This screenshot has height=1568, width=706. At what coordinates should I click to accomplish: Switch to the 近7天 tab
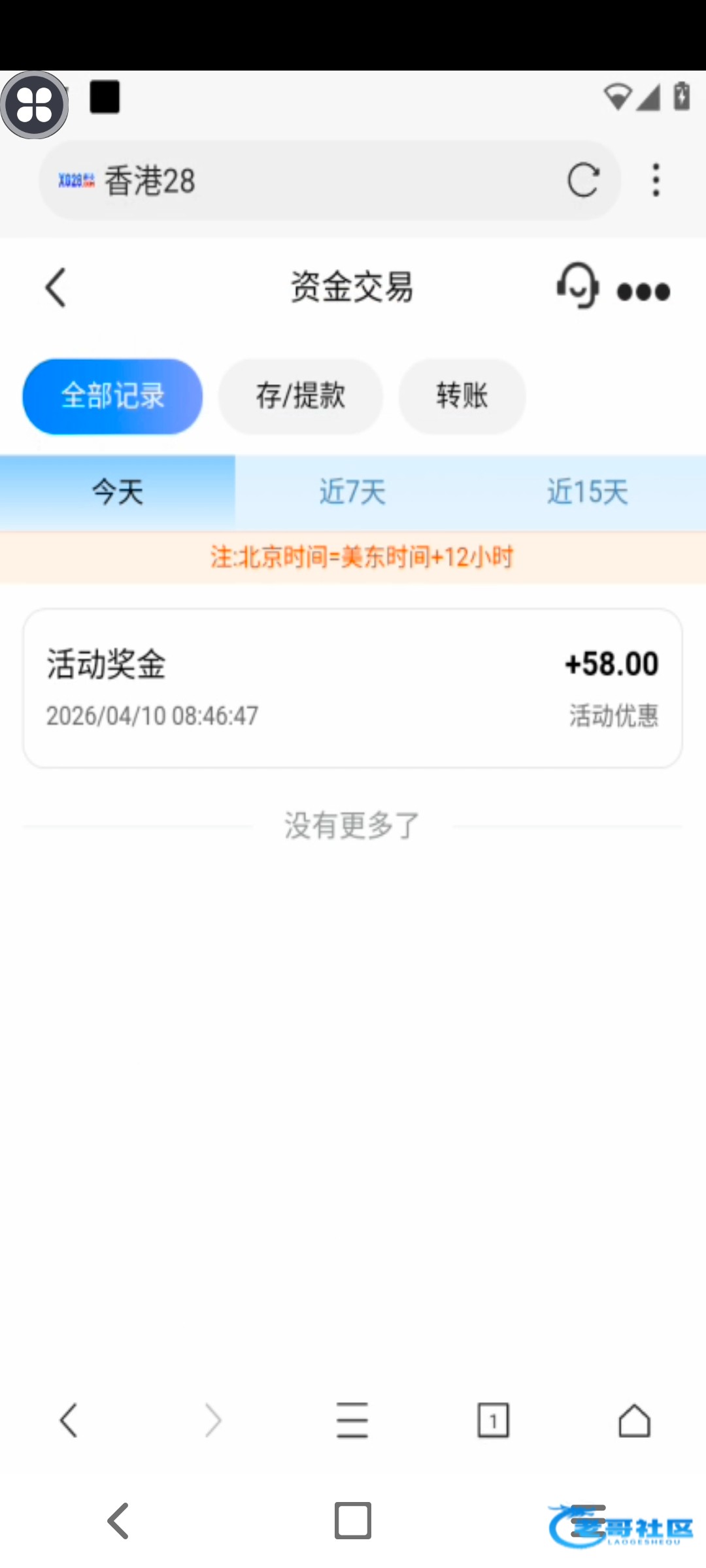(x=352, y=492)
